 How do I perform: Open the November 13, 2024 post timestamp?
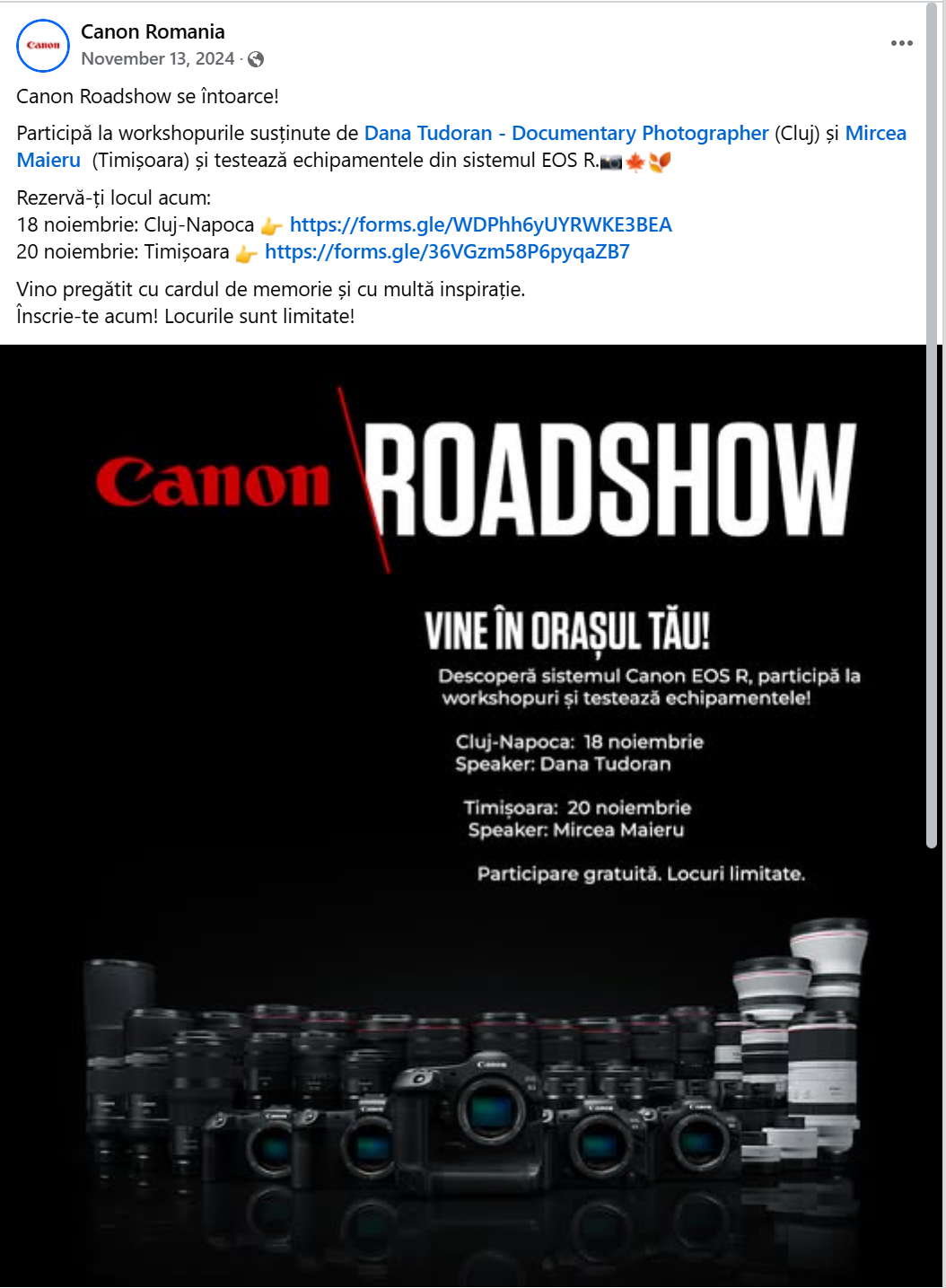tap(157, 59)
